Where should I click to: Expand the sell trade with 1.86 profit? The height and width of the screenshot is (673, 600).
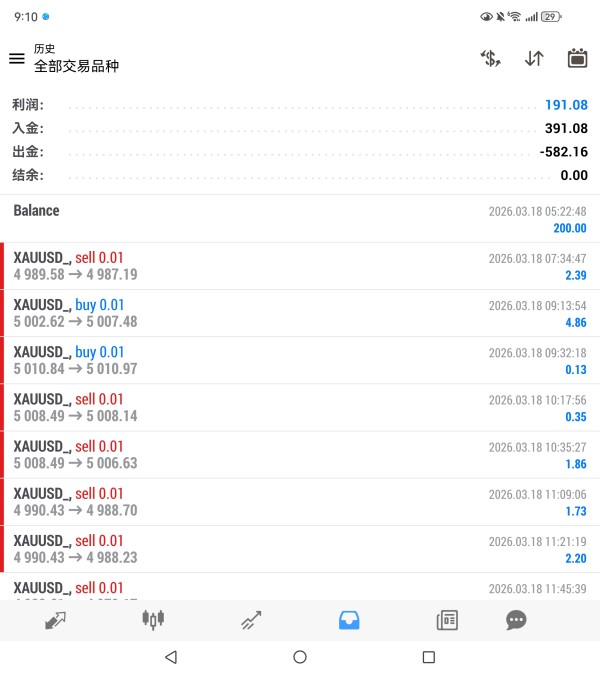tap(300, 454)
